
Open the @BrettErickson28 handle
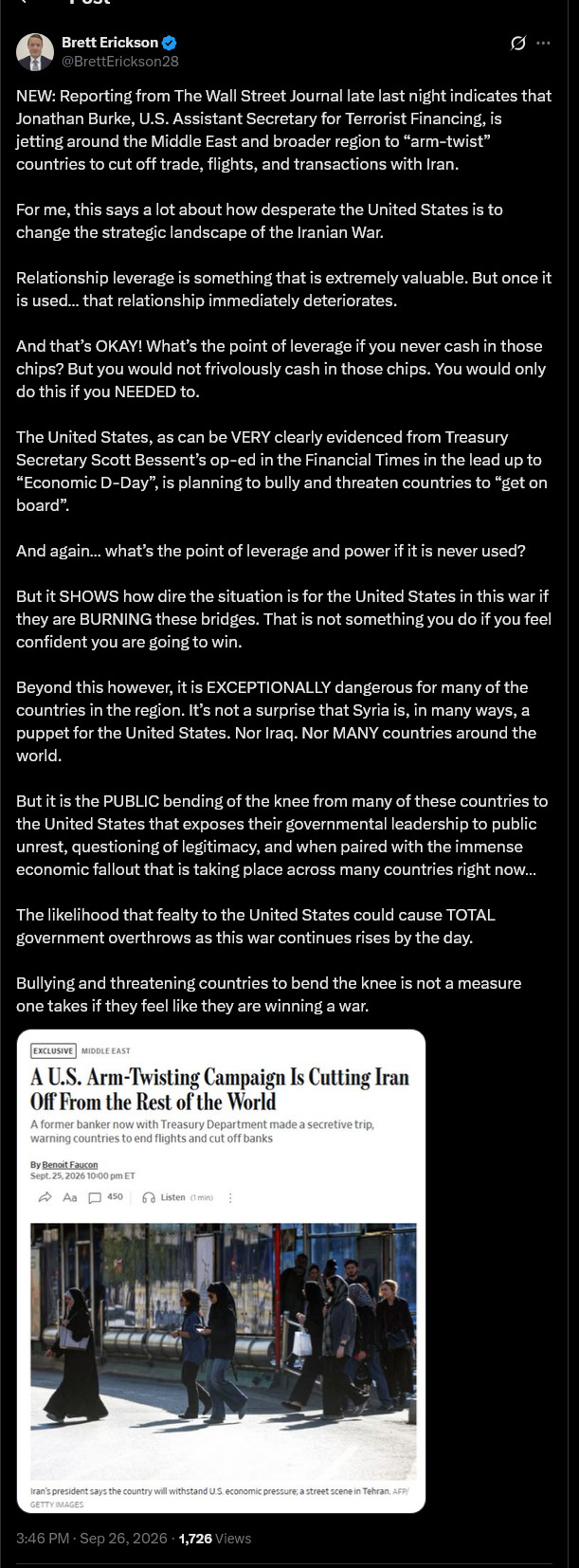coord(119,61)
